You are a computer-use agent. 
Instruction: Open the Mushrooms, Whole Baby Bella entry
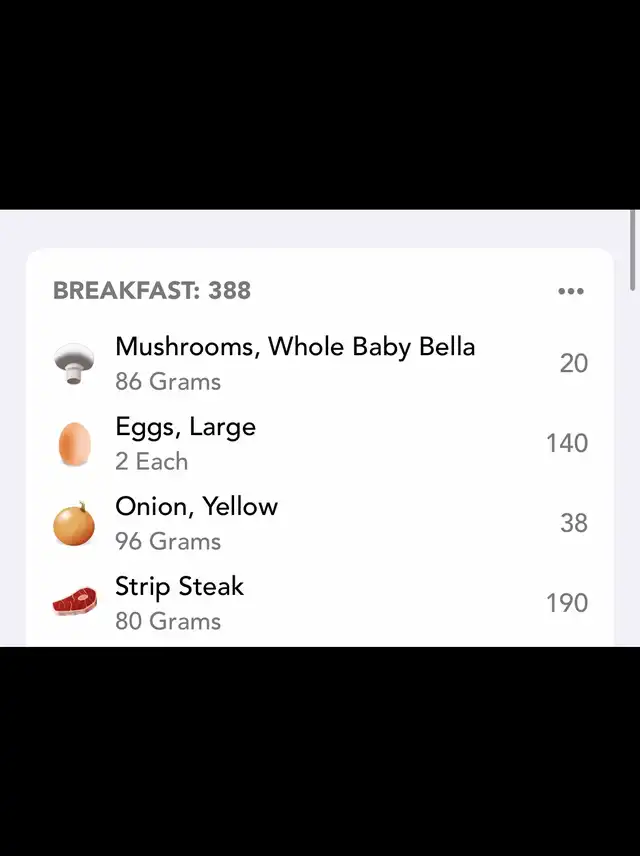point(295,363)
